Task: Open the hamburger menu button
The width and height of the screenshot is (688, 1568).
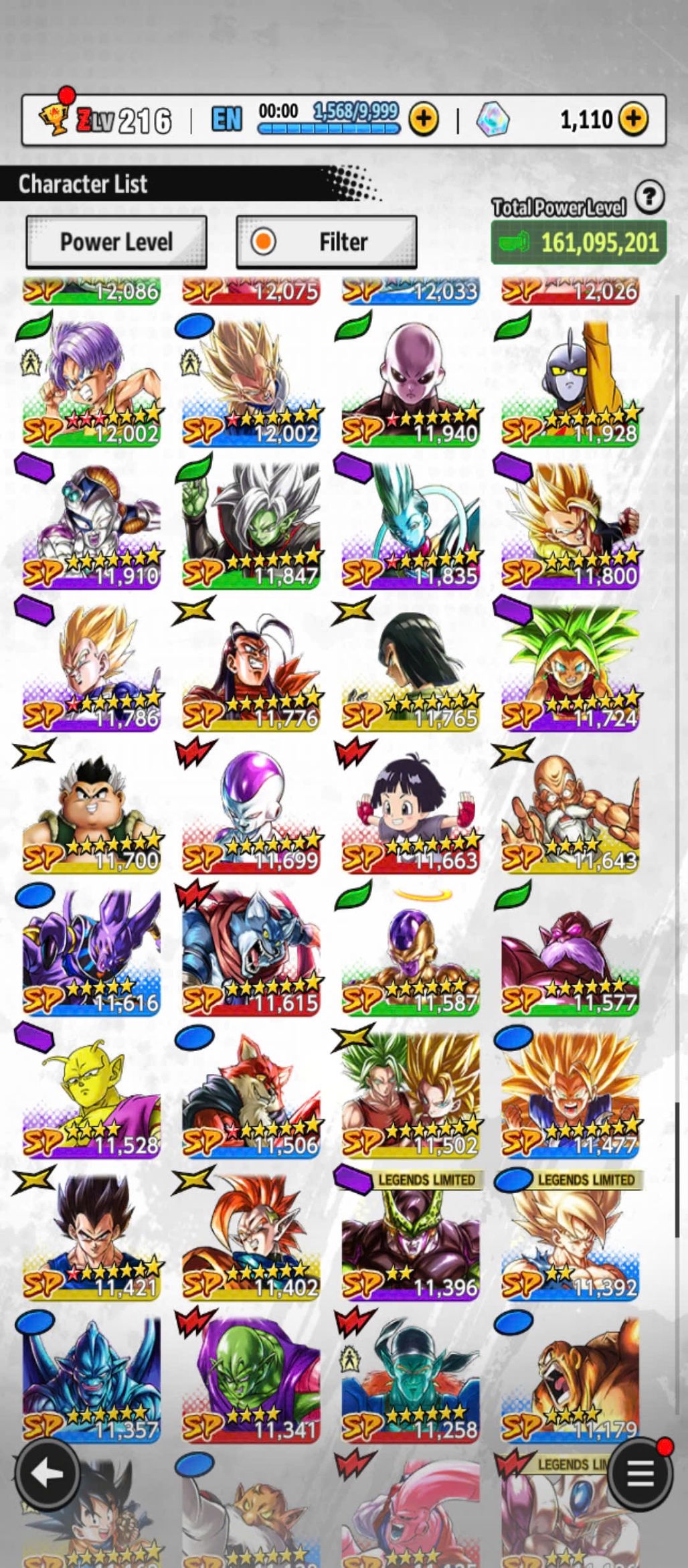Action: click(640, 1474)
